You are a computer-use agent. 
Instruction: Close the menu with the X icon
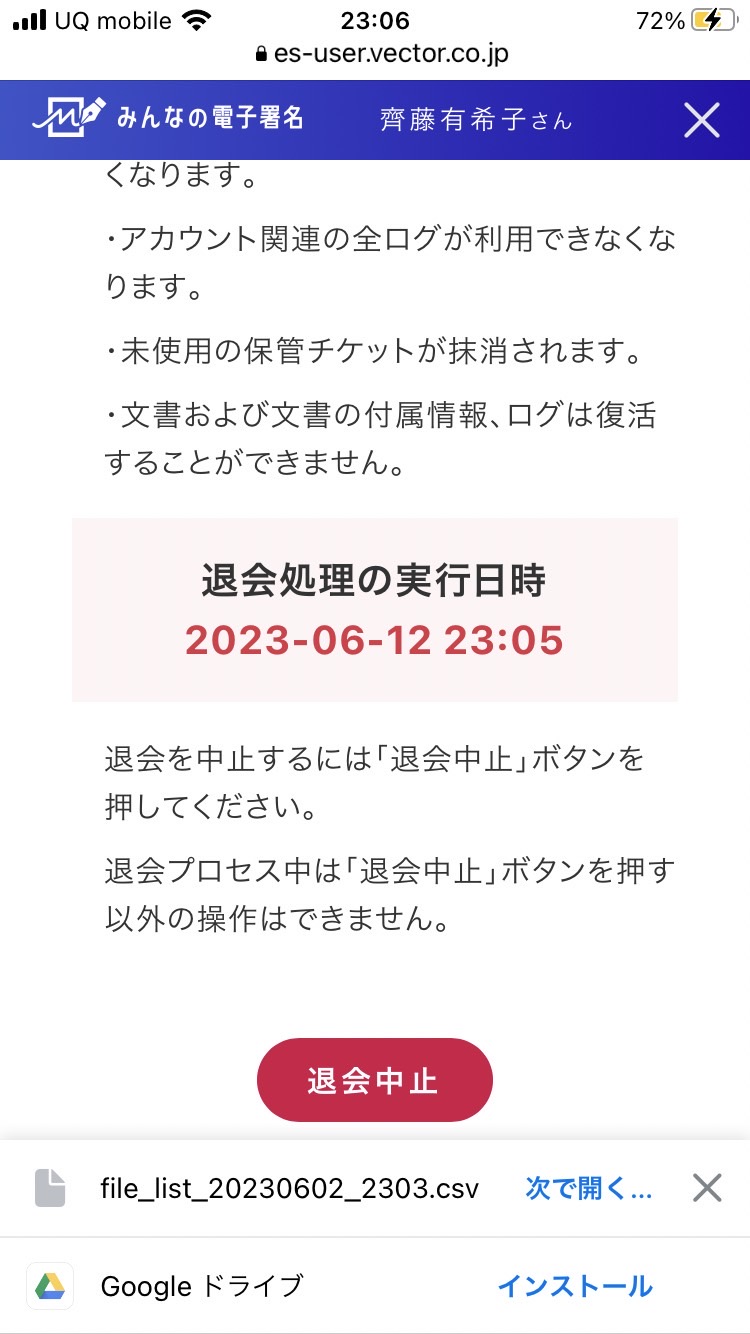[702, 120]
